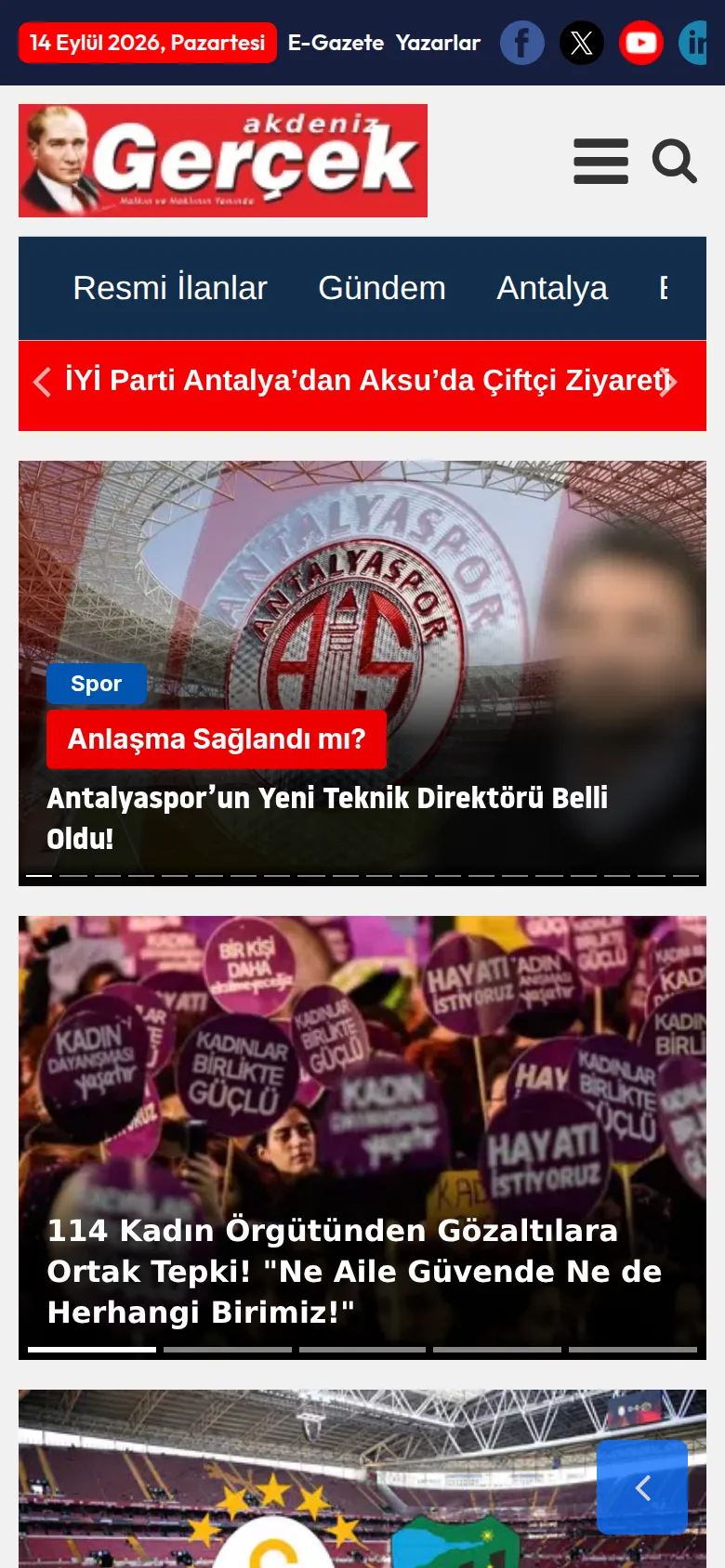725x1568 pixels.
Task: Open Antalyaspor new technical director story
Action: pos(327,817)
